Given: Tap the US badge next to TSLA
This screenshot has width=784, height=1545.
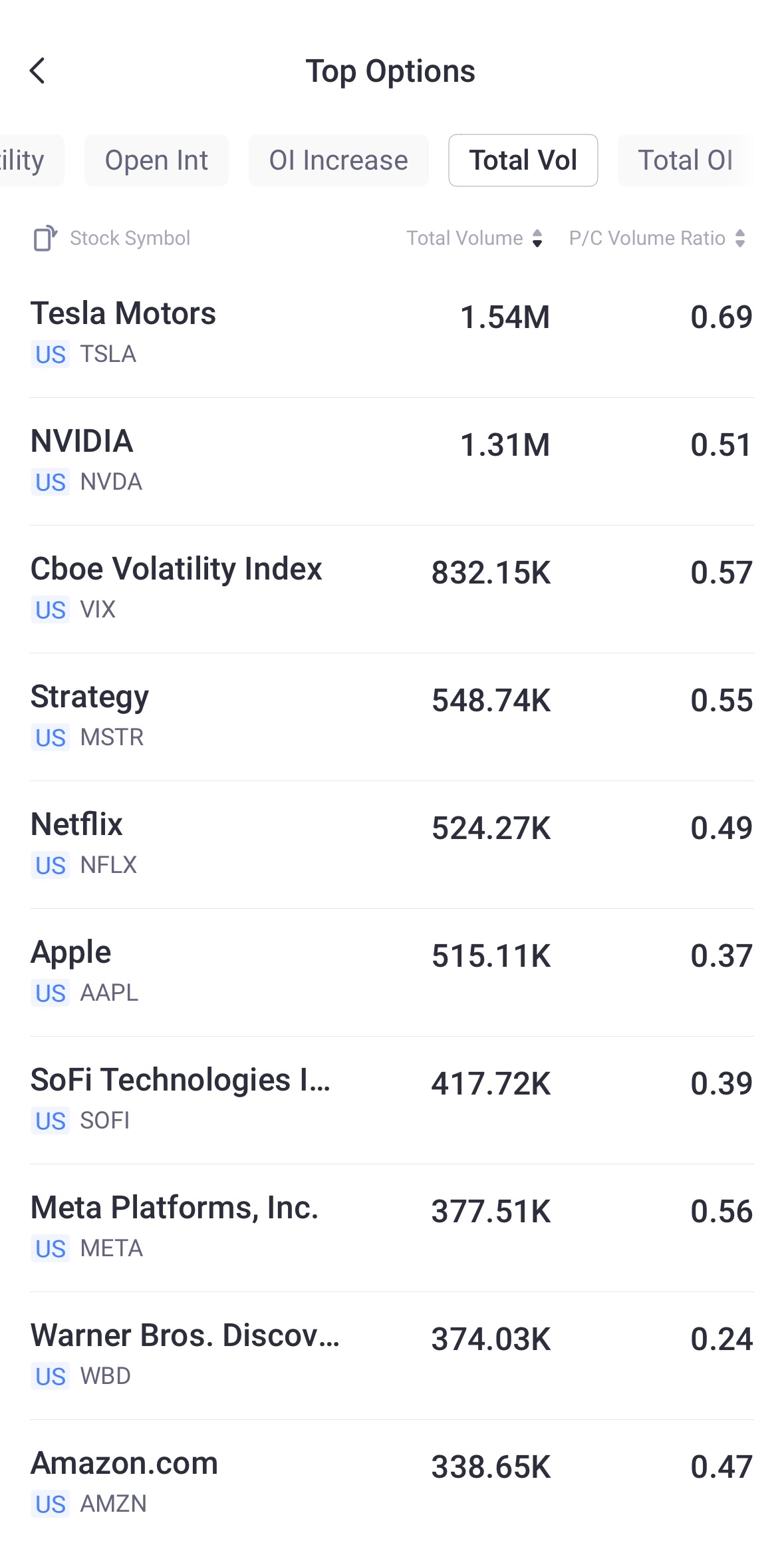Looking at the screenshot, I should (x=50, y=355).
